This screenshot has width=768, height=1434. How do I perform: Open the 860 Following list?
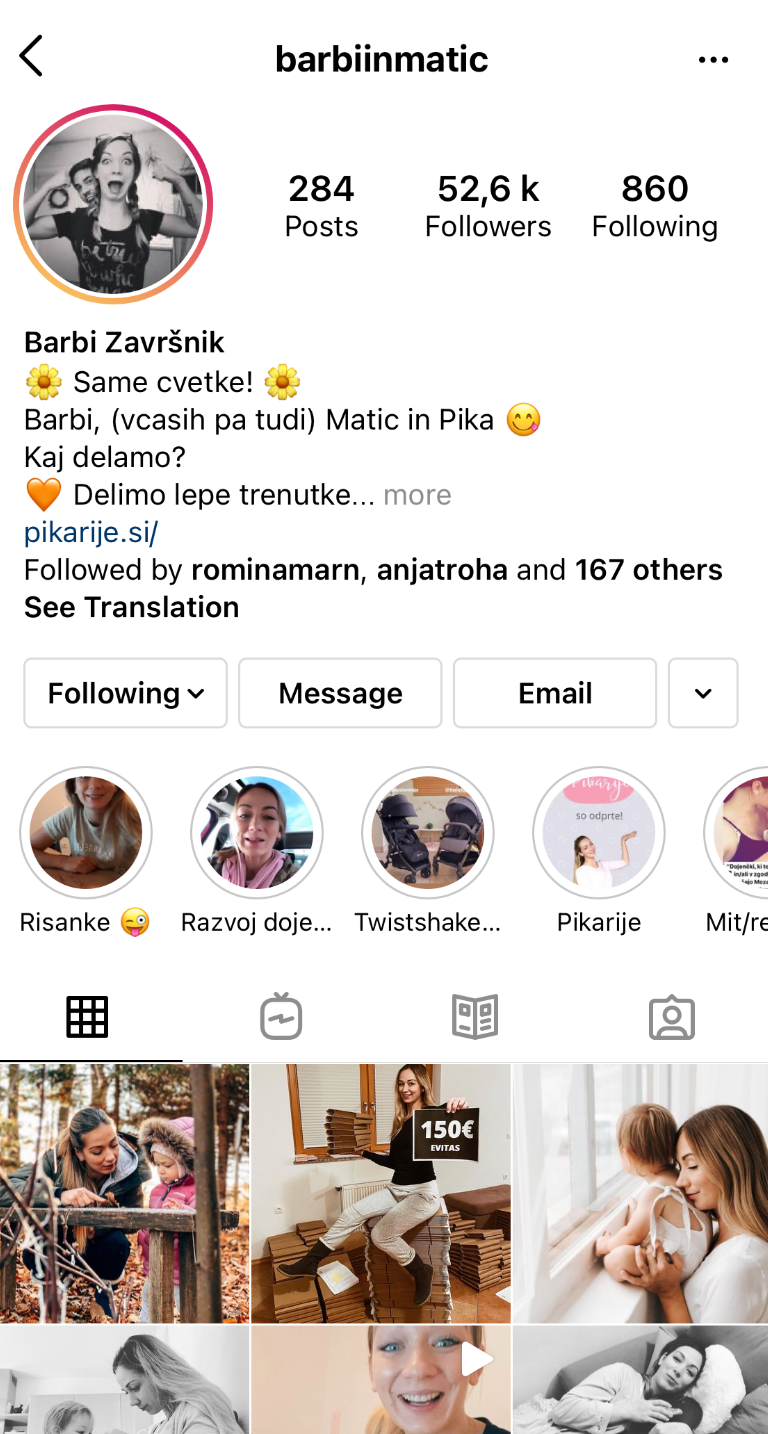click(655, 206)
